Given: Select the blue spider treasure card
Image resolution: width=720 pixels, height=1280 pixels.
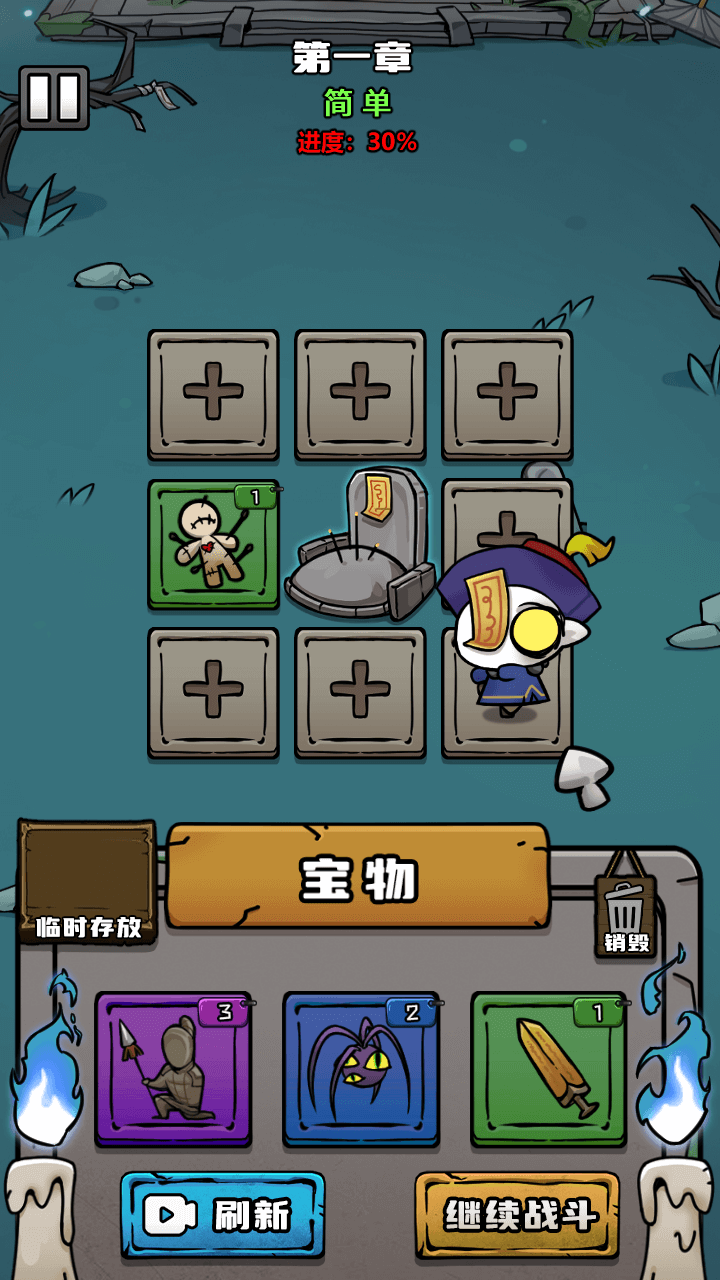Looking at the screenshot, I should (361, 1069).
